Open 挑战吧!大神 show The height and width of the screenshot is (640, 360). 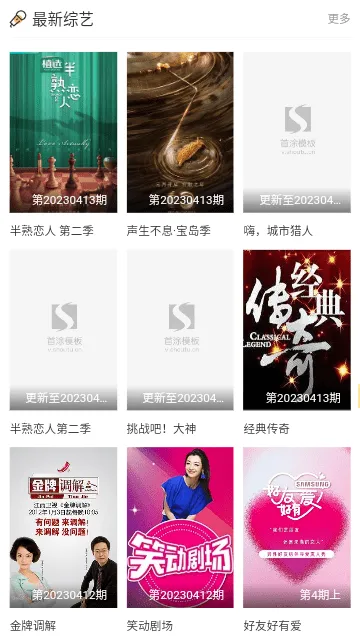180,330
